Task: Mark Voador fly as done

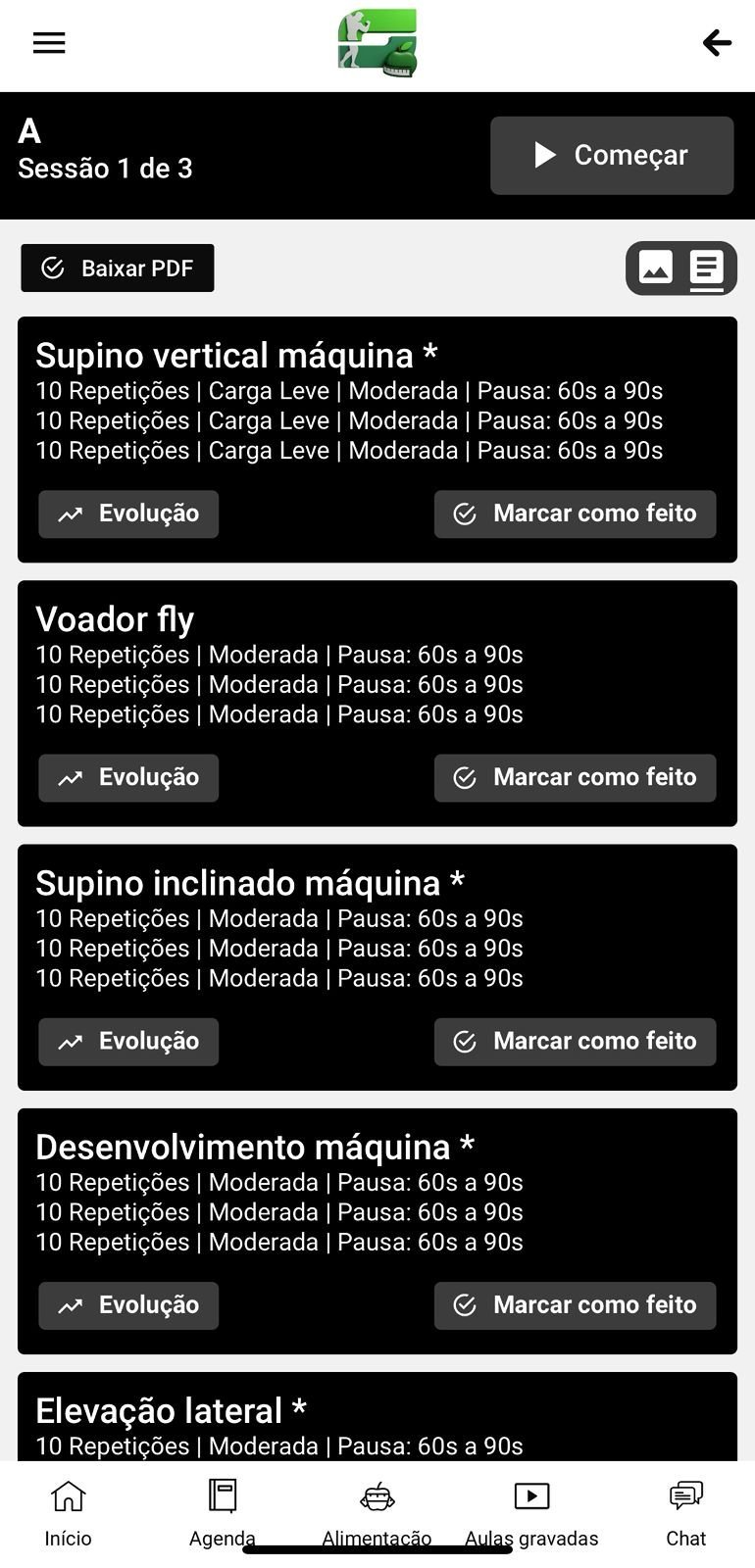Action: coord(575,778)
